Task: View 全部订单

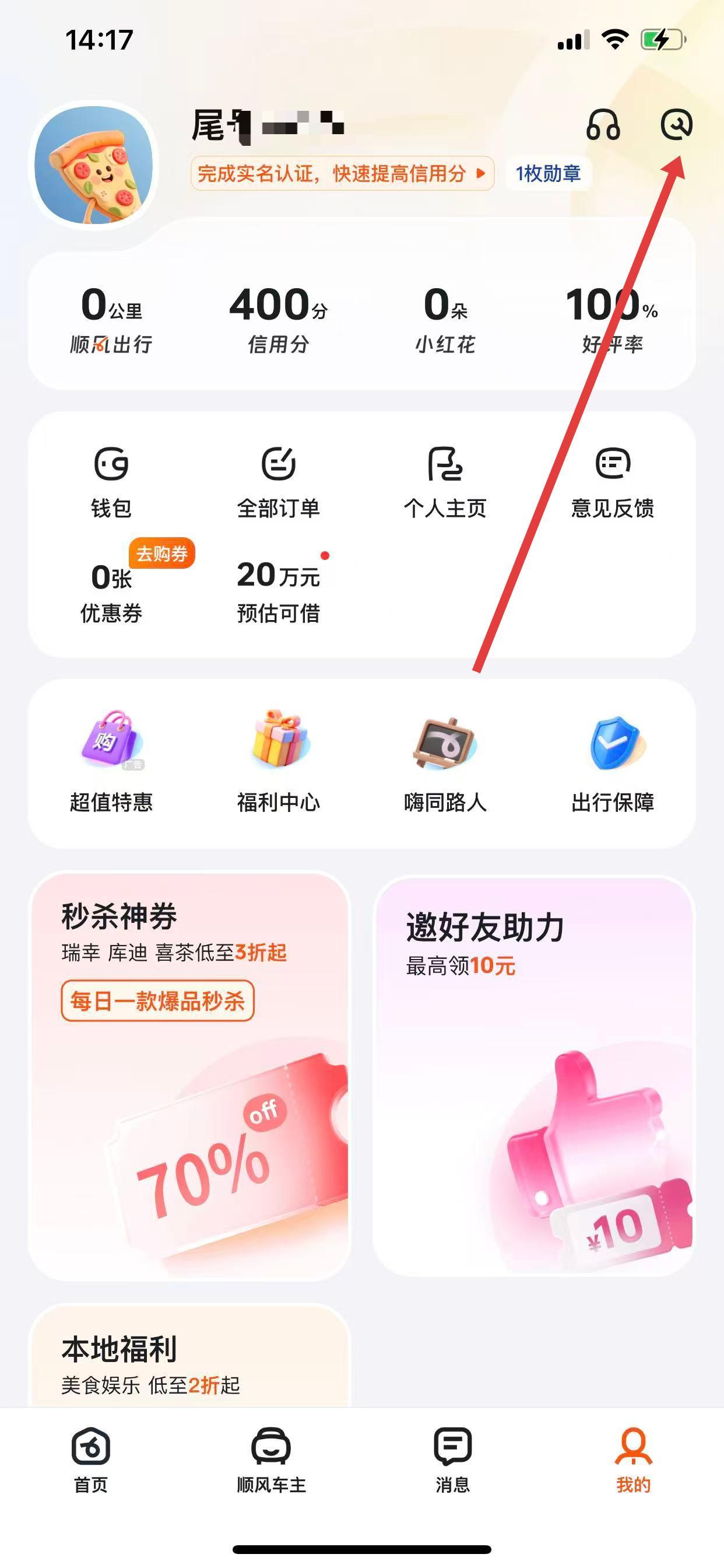Action: [278, 482]
